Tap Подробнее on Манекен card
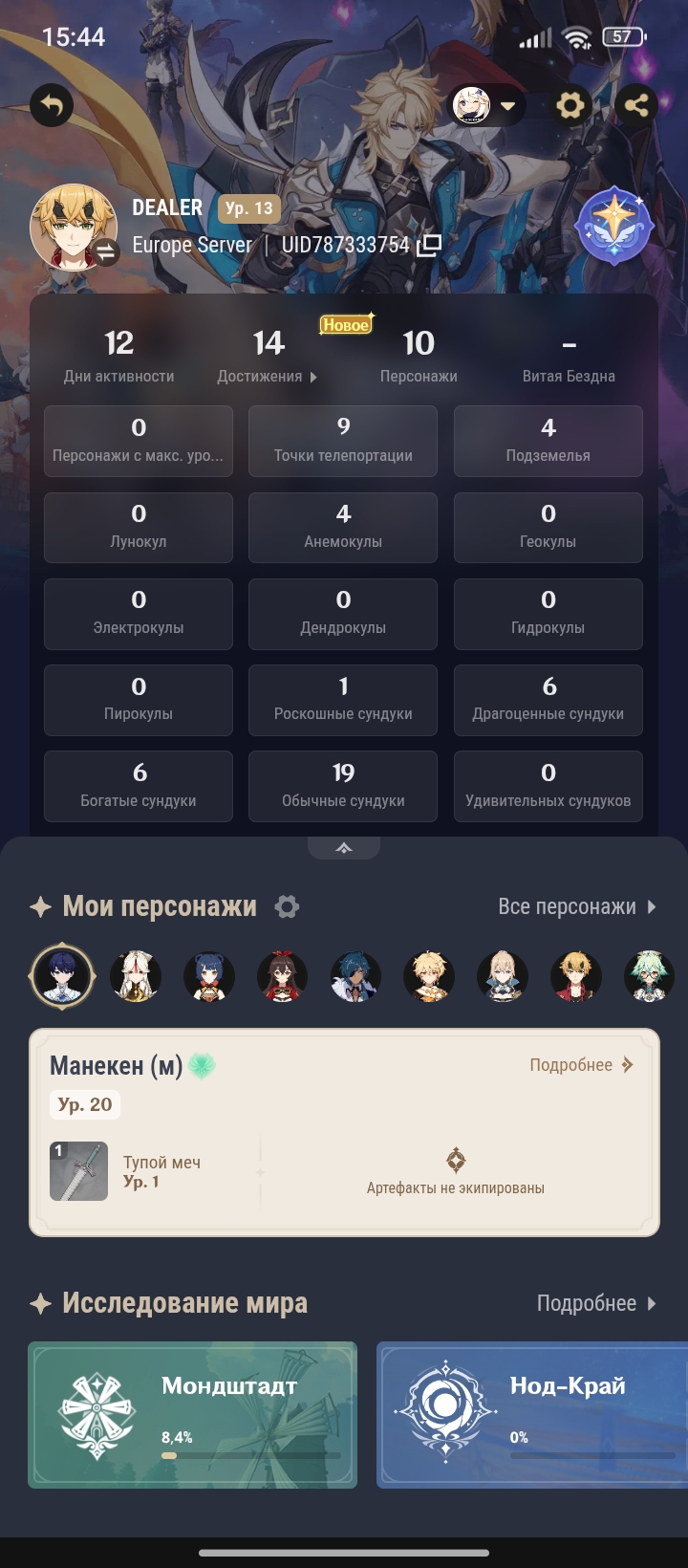The width and height of the screenshot is (688, 1568). coord(581,1064)
